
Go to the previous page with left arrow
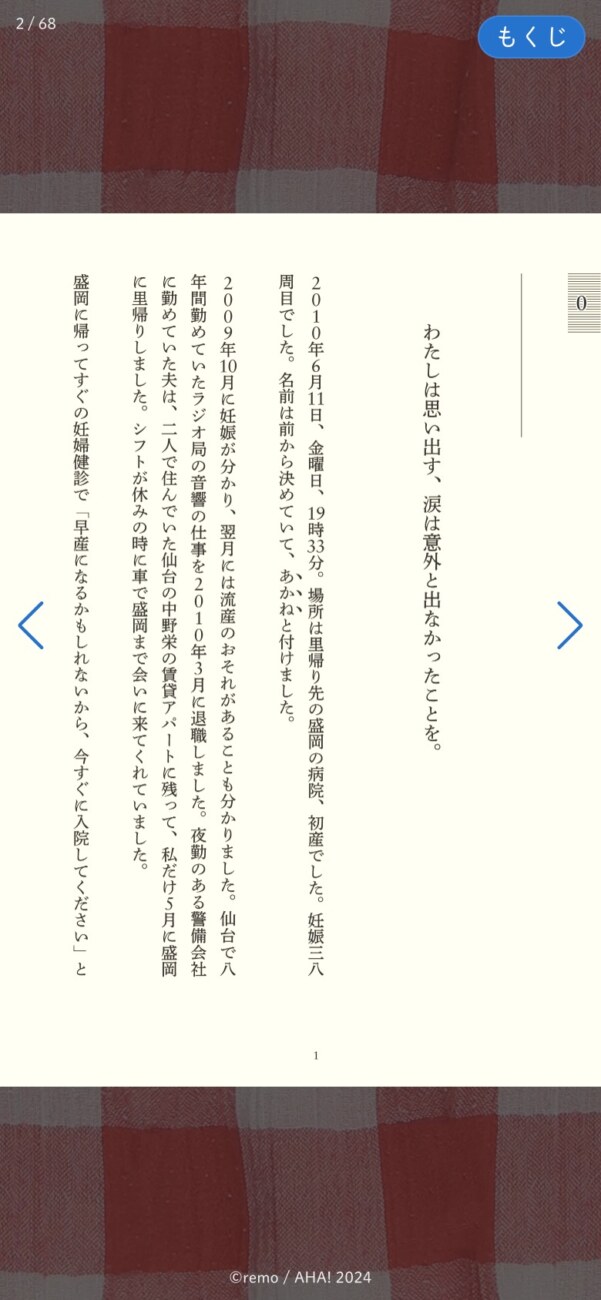(x=31, y=626)
